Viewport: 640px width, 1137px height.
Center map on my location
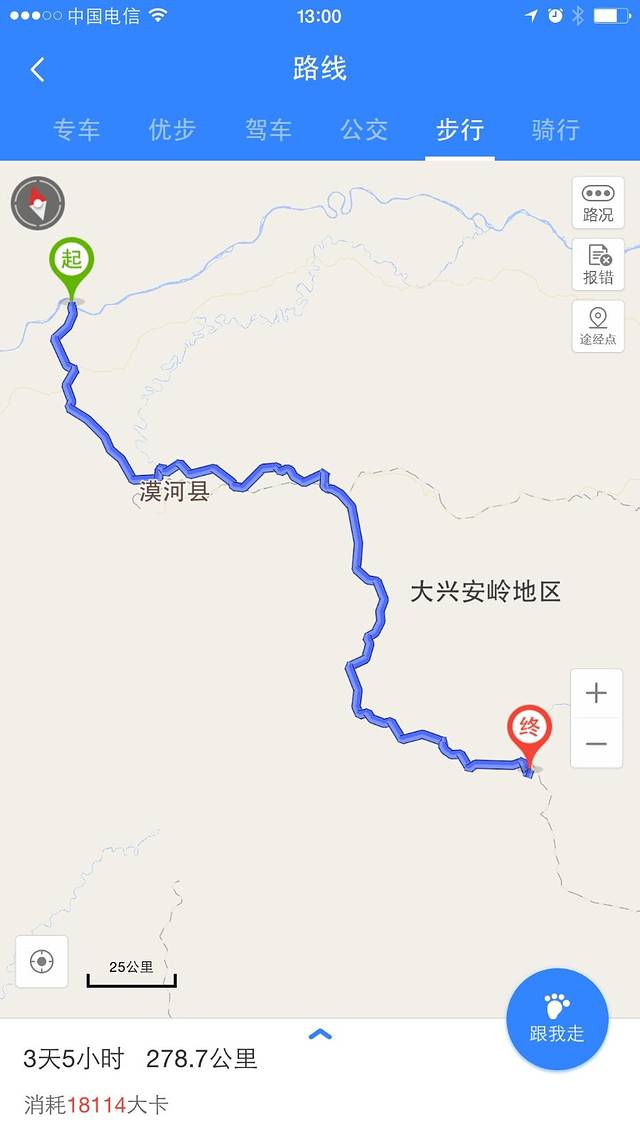coord(42,962)
